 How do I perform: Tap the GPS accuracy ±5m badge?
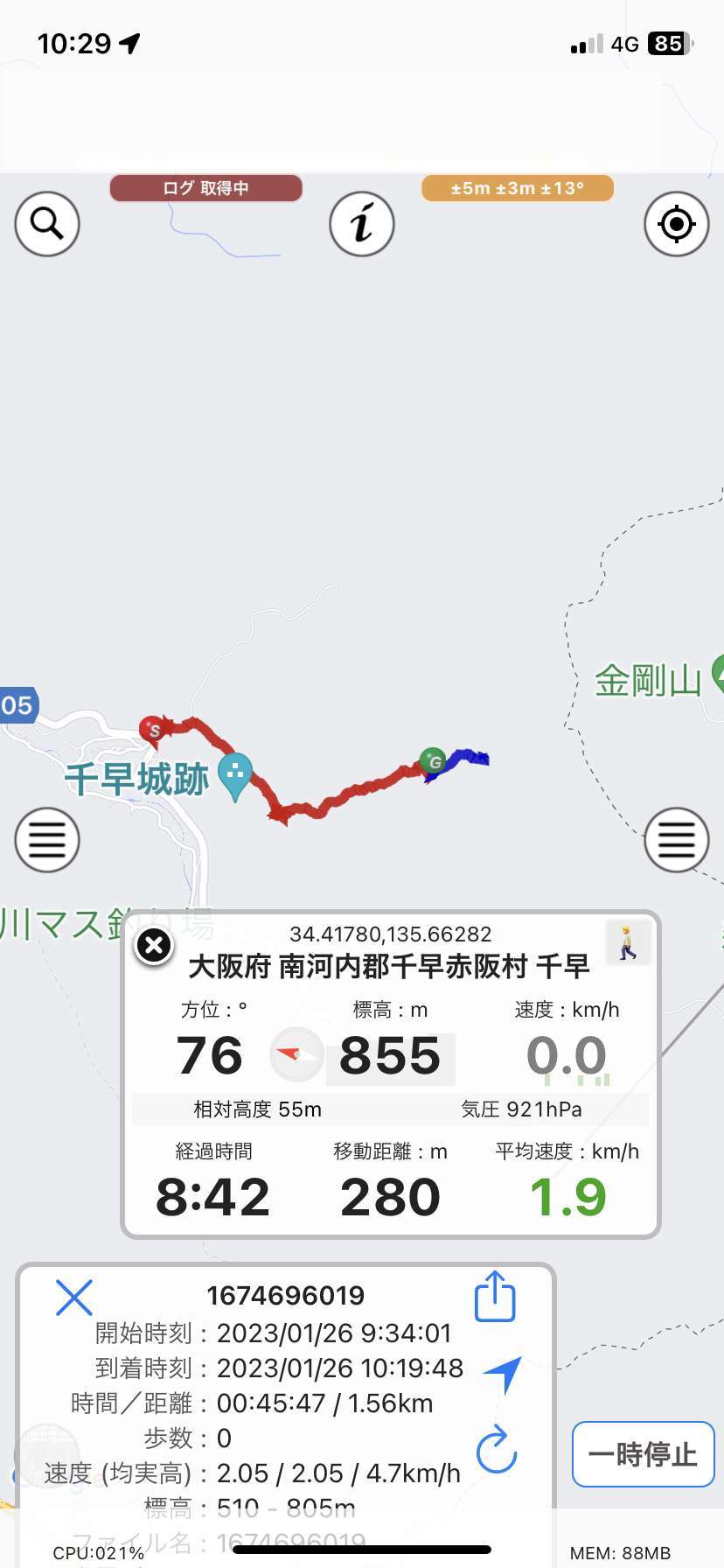(518, 188)
